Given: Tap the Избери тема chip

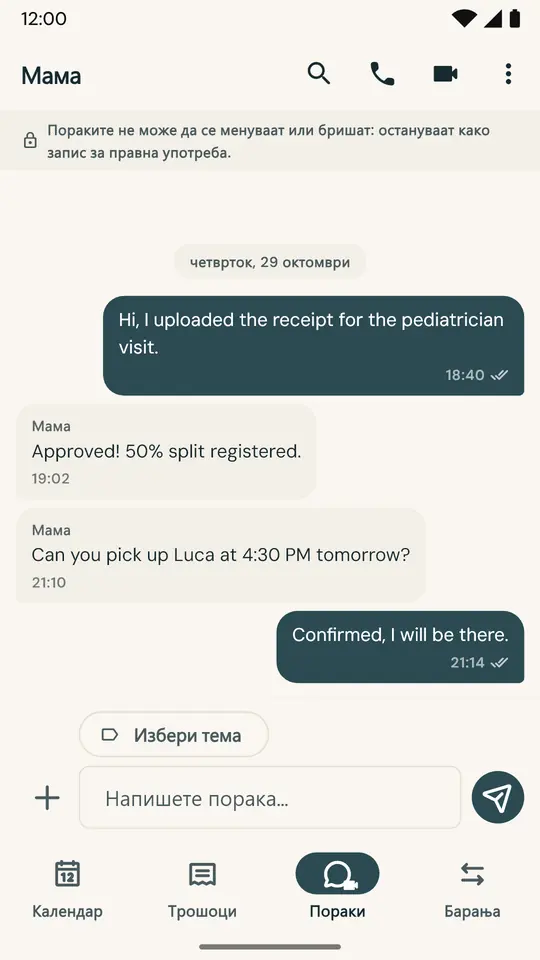Looking at the screenshot, I should (174, 735).
